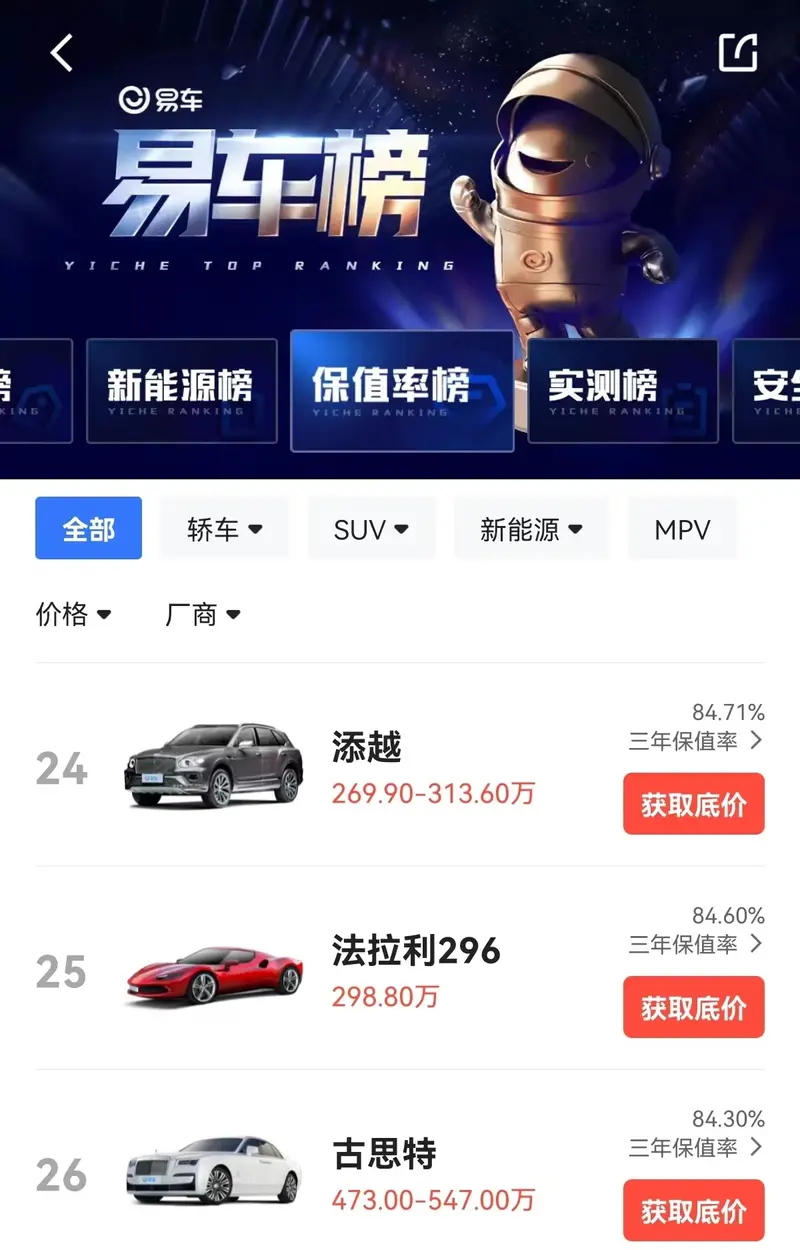Get the lowest price for 古思特
This screenshot has width=800, height=1250.
693,1210
